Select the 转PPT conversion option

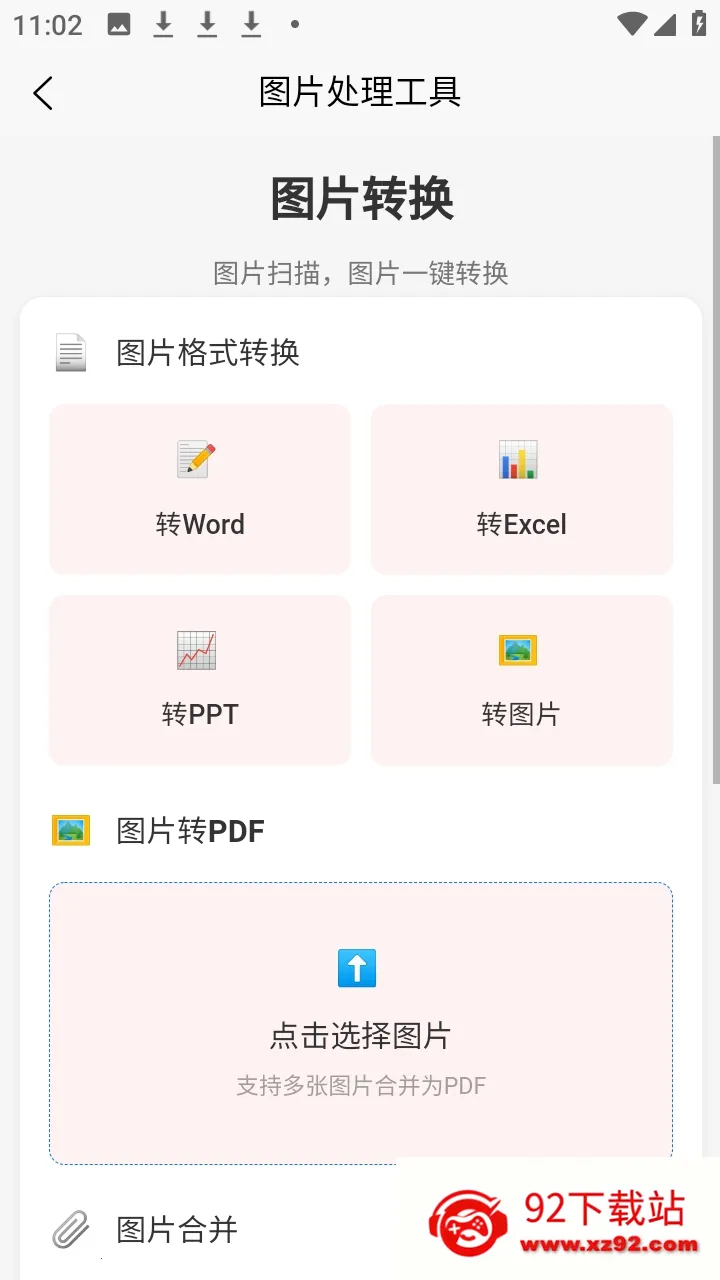pos(200,680)
